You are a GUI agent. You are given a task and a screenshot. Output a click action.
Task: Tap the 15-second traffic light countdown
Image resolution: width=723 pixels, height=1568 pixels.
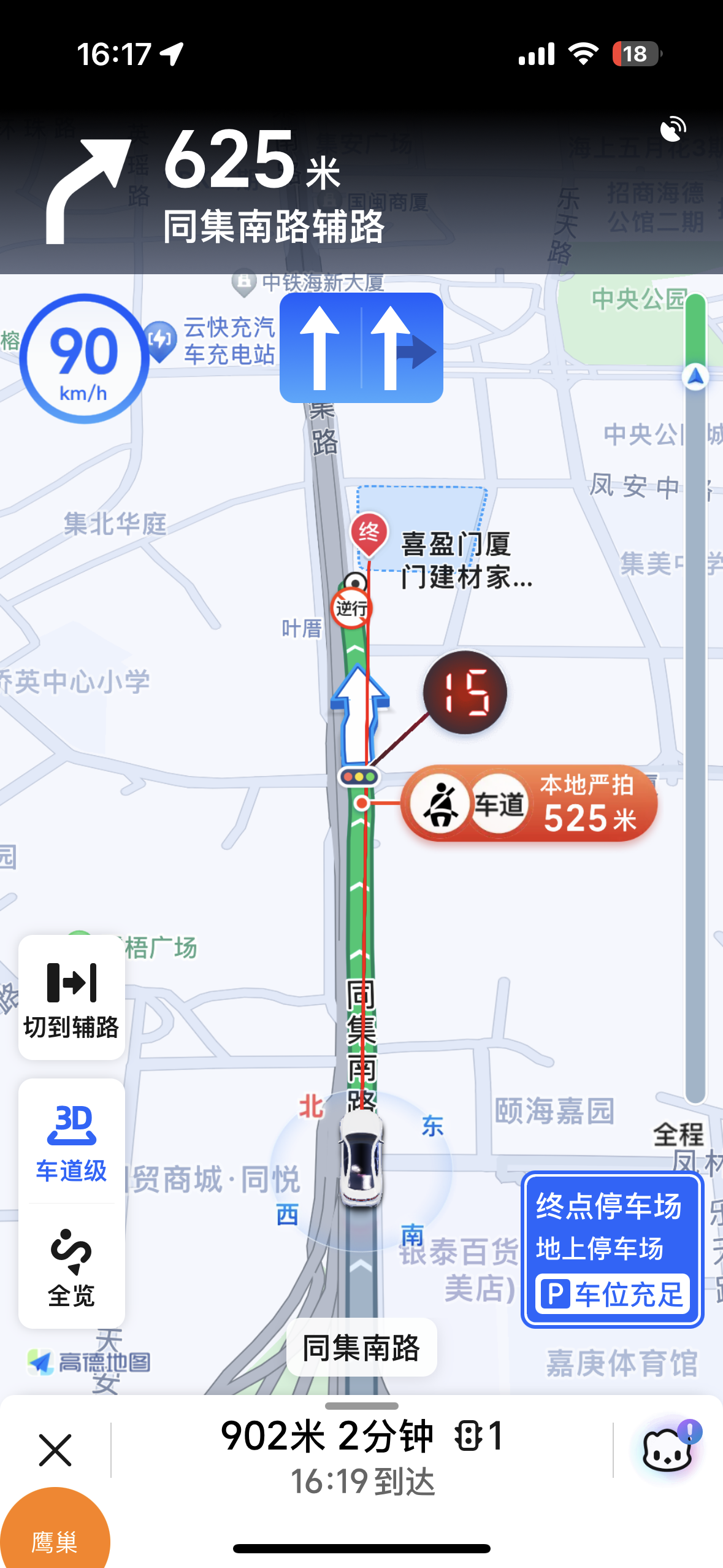[x=465, y=693]
